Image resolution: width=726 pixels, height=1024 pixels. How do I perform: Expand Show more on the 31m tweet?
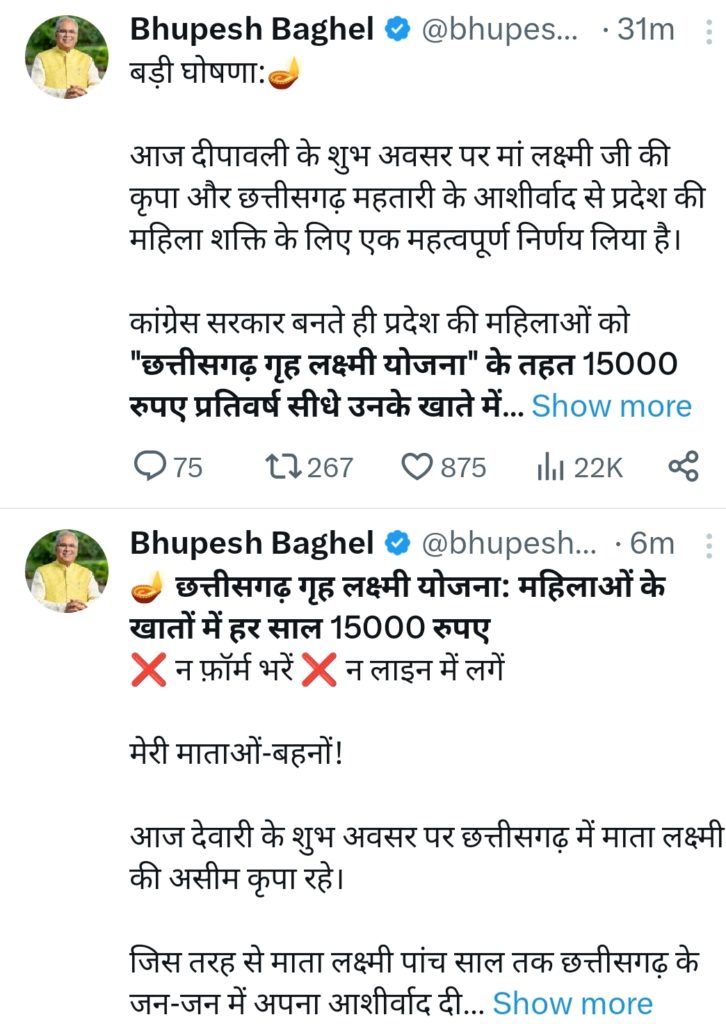(x=611, y=406)
